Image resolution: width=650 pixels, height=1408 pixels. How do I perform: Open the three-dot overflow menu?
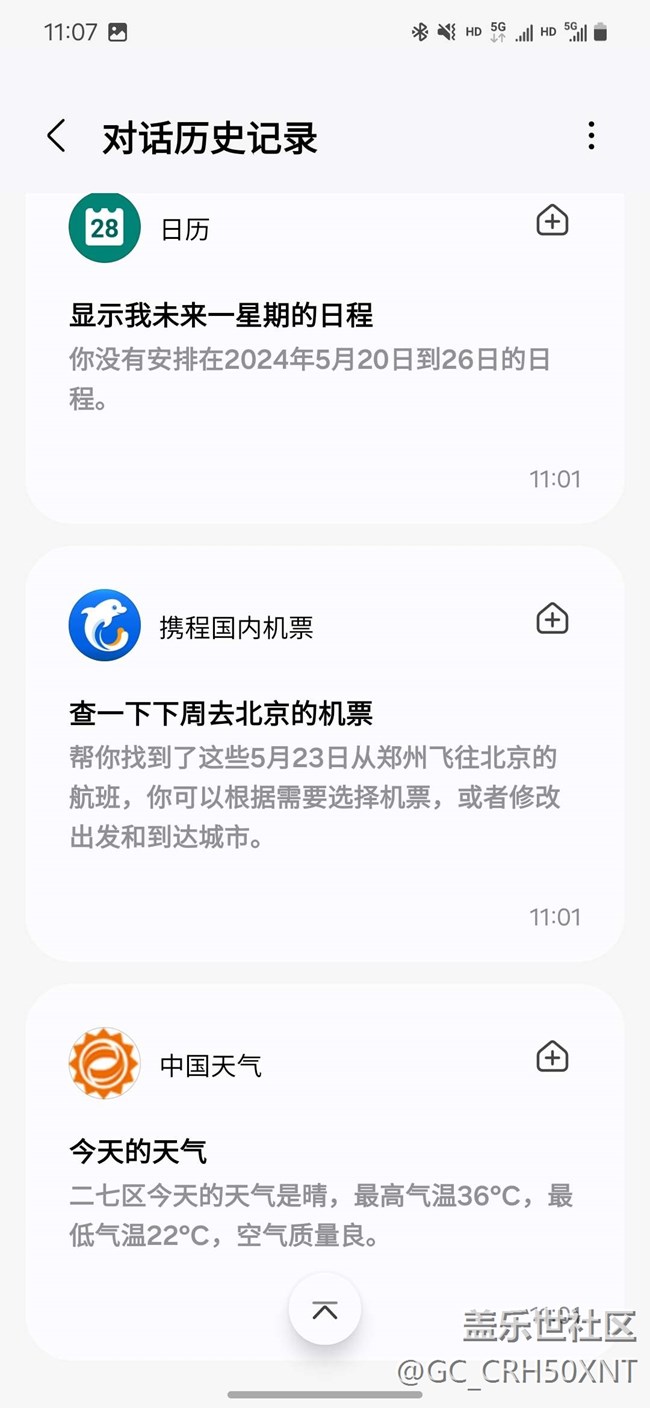[591, 136]
